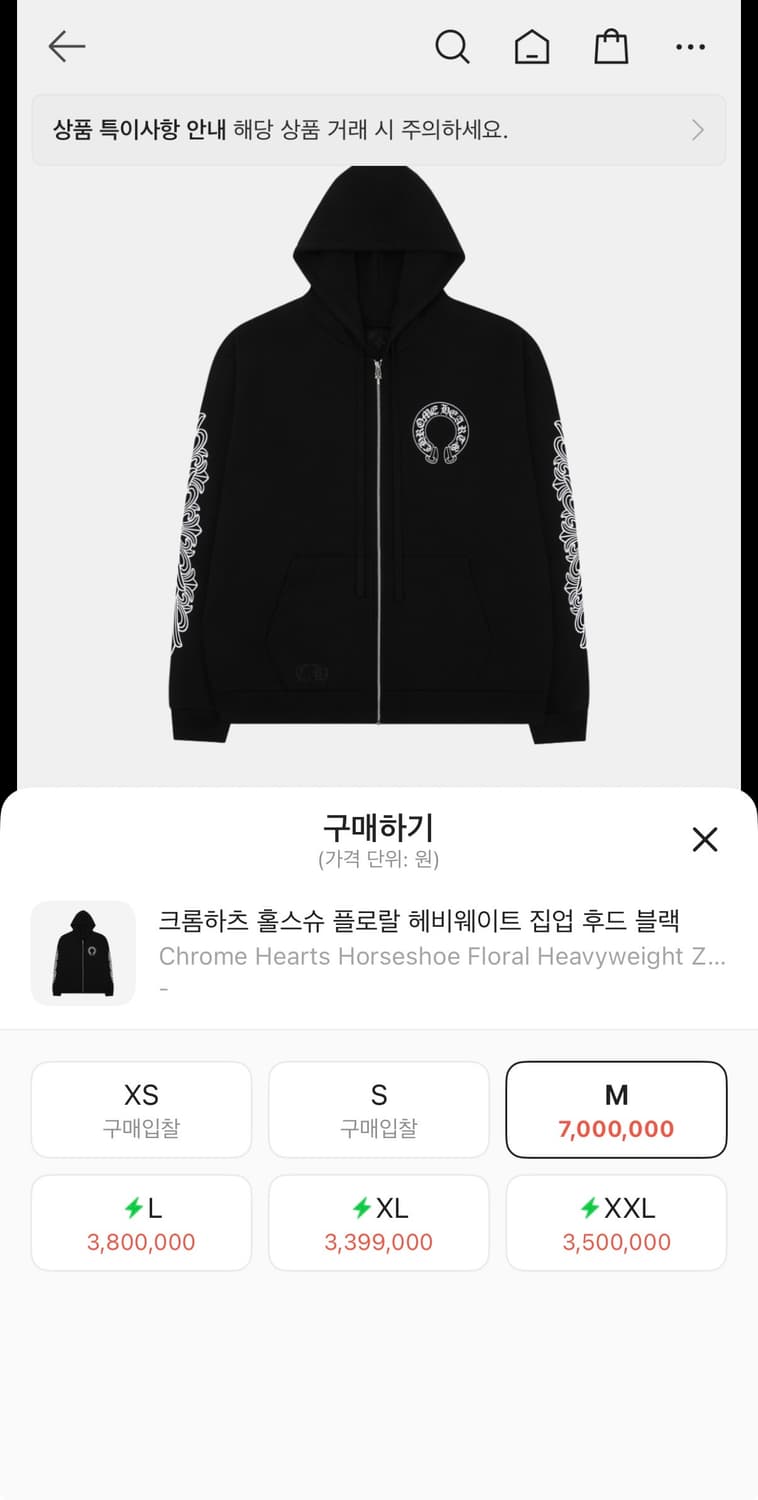Image resolution: width=758 pixels, height=1500 pixels.
Task: Open the search icon
Action: click(x=452, y=46)
